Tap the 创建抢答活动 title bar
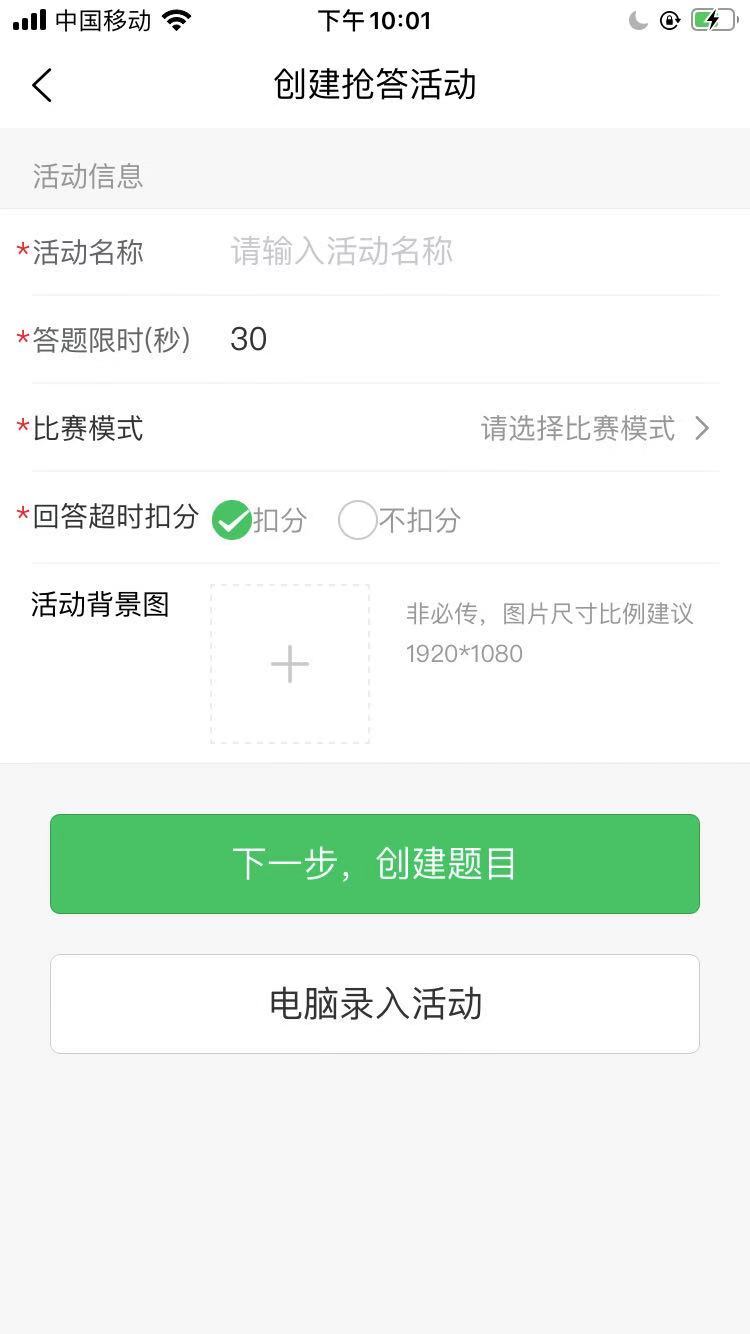 [375, 85]
